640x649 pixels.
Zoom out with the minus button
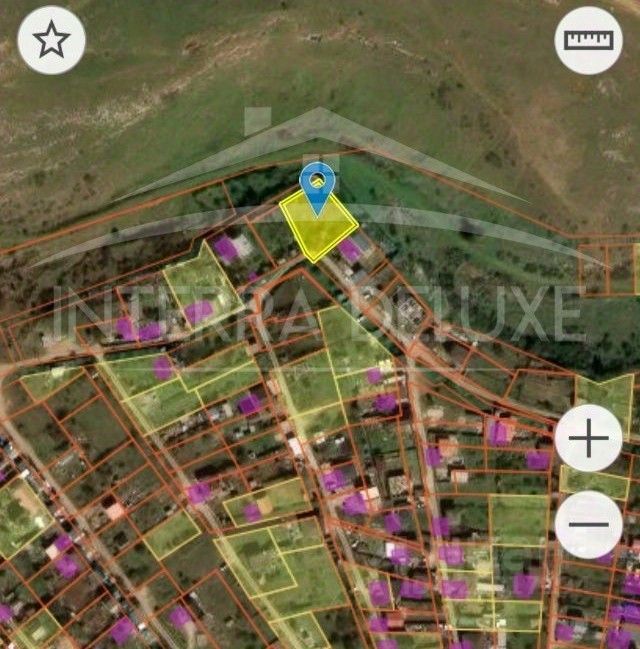click(588, 524)
